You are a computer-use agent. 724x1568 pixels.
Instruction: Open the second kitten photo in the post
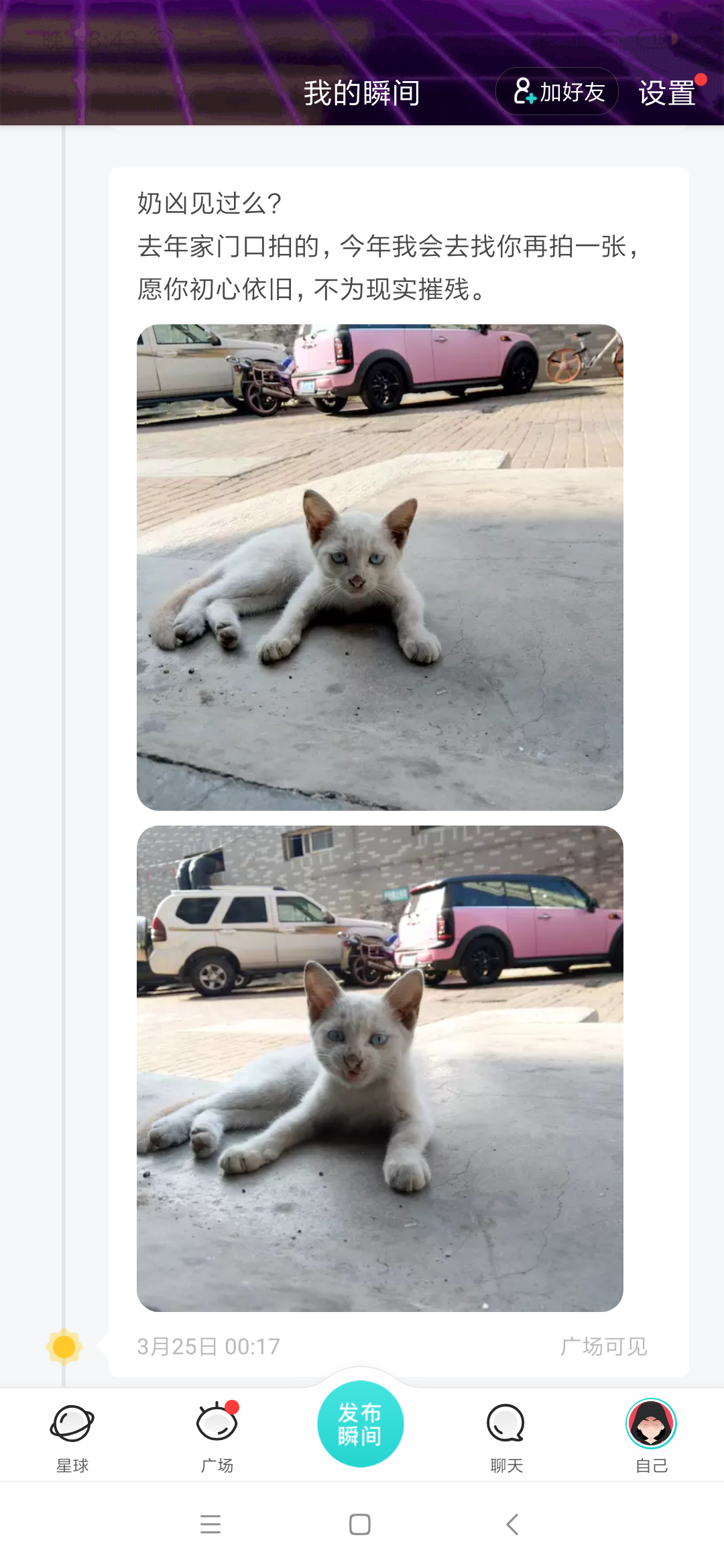point(379,1068)
